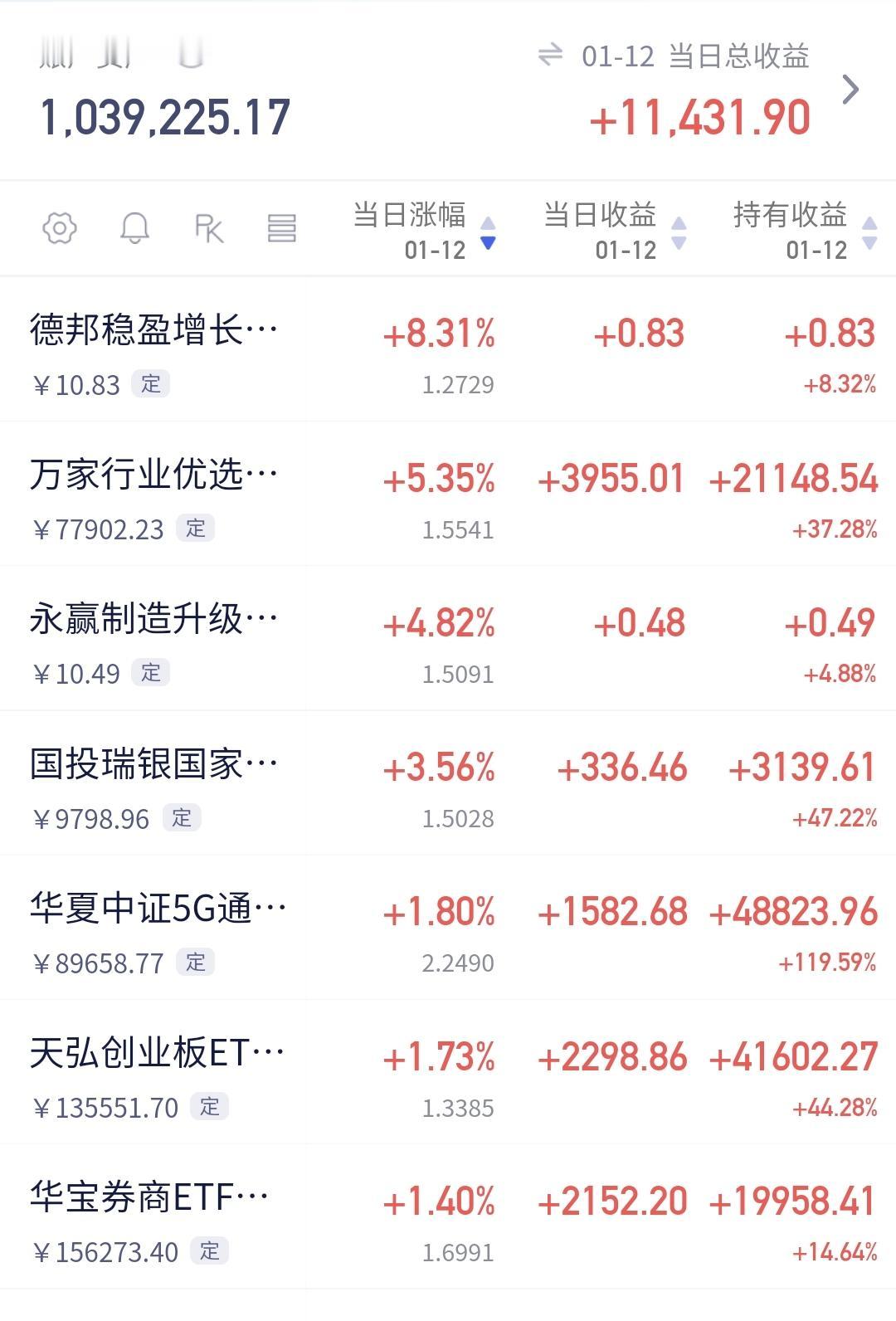Open the 天弘创业板ET fund row
The image size is (896, 1321).
point(448,1071)
